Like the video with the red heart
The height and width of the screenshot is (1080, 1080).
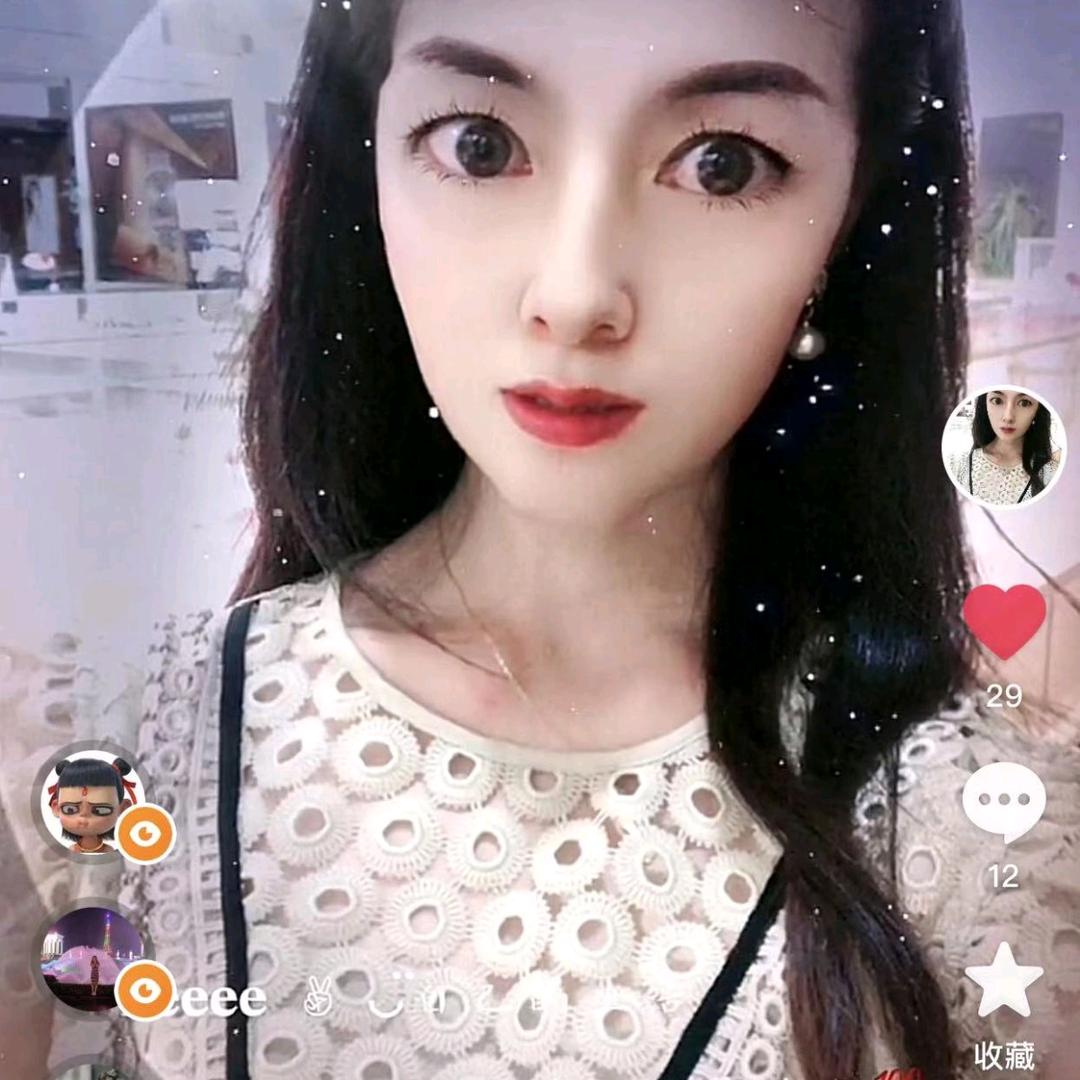[x=1003, y=622]
